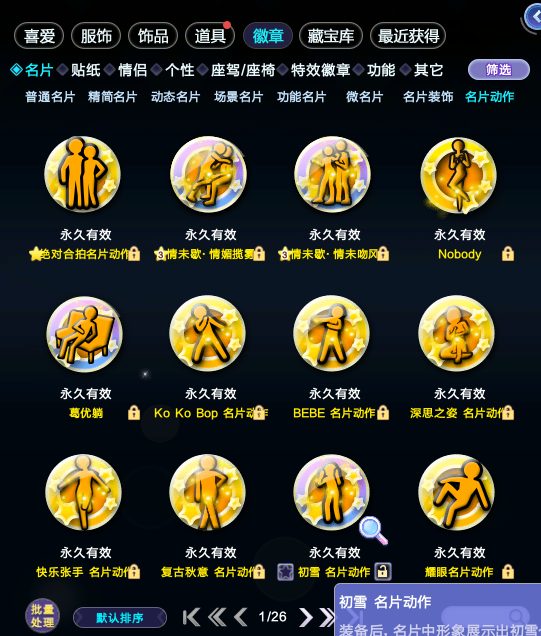
Task: Select the 贴纸 category
Action: [85, 70]
